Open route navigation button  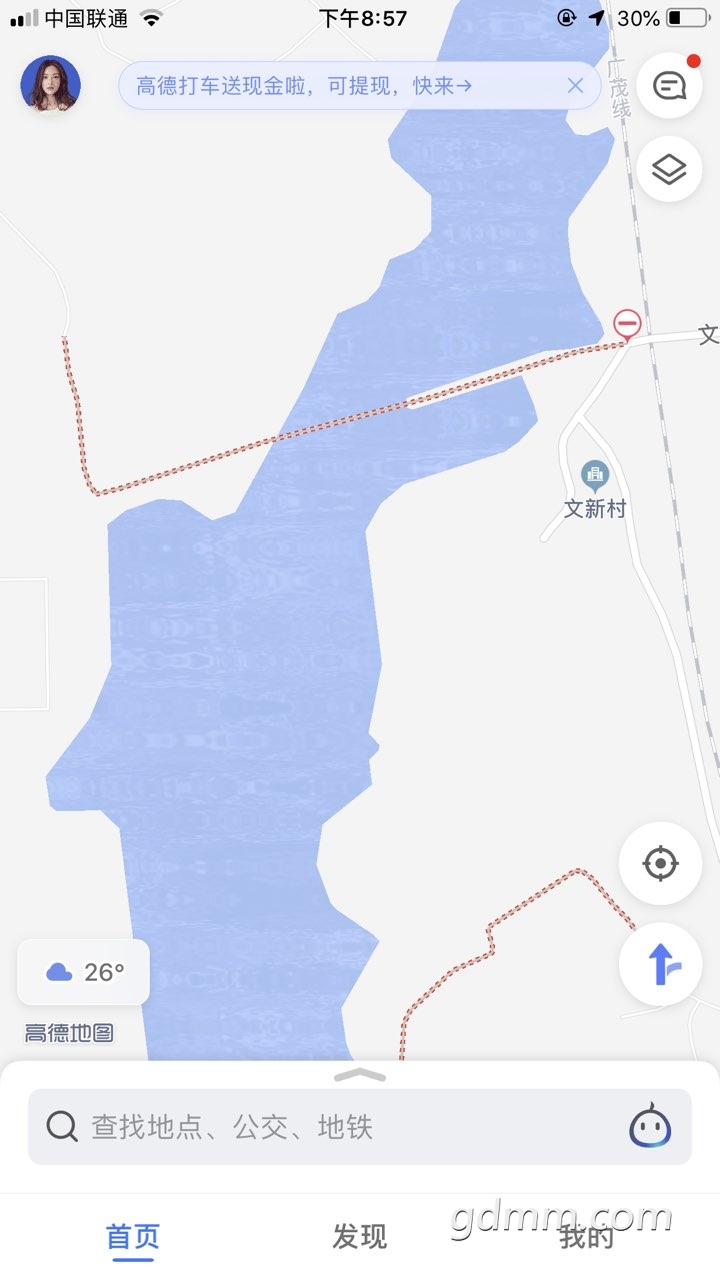[660, 964]
